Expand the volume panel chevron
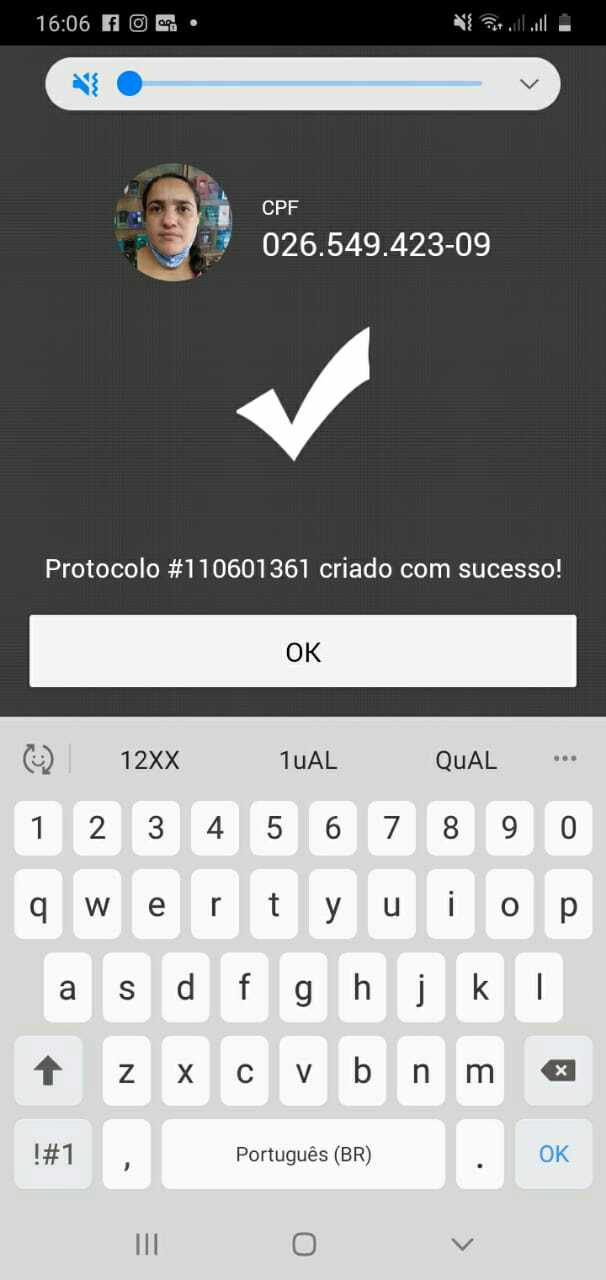Viewport: 606px width, 1280px height. (530, 84)
